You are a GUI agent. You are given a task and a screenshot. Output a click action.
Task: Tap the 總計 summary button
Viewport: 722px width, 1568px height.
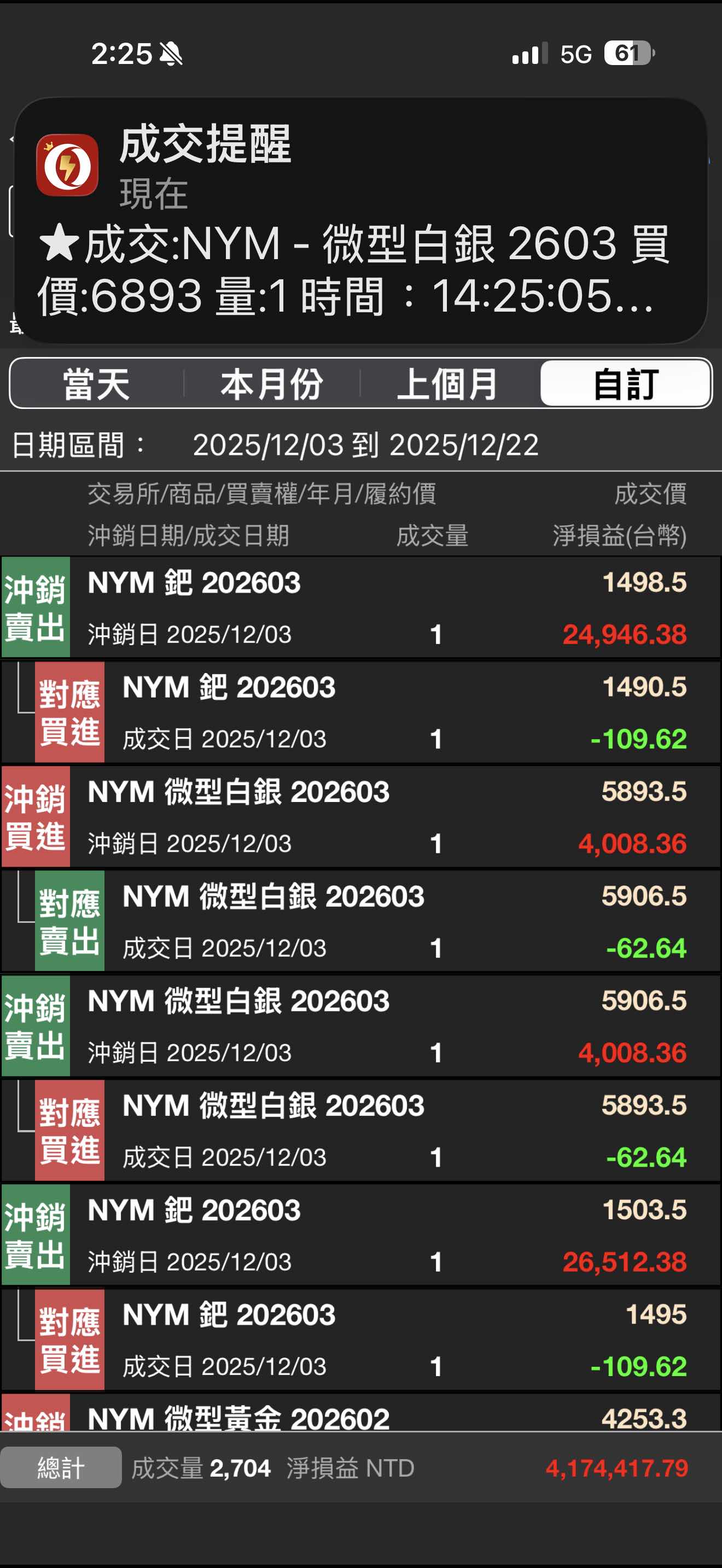point(61,1468)
